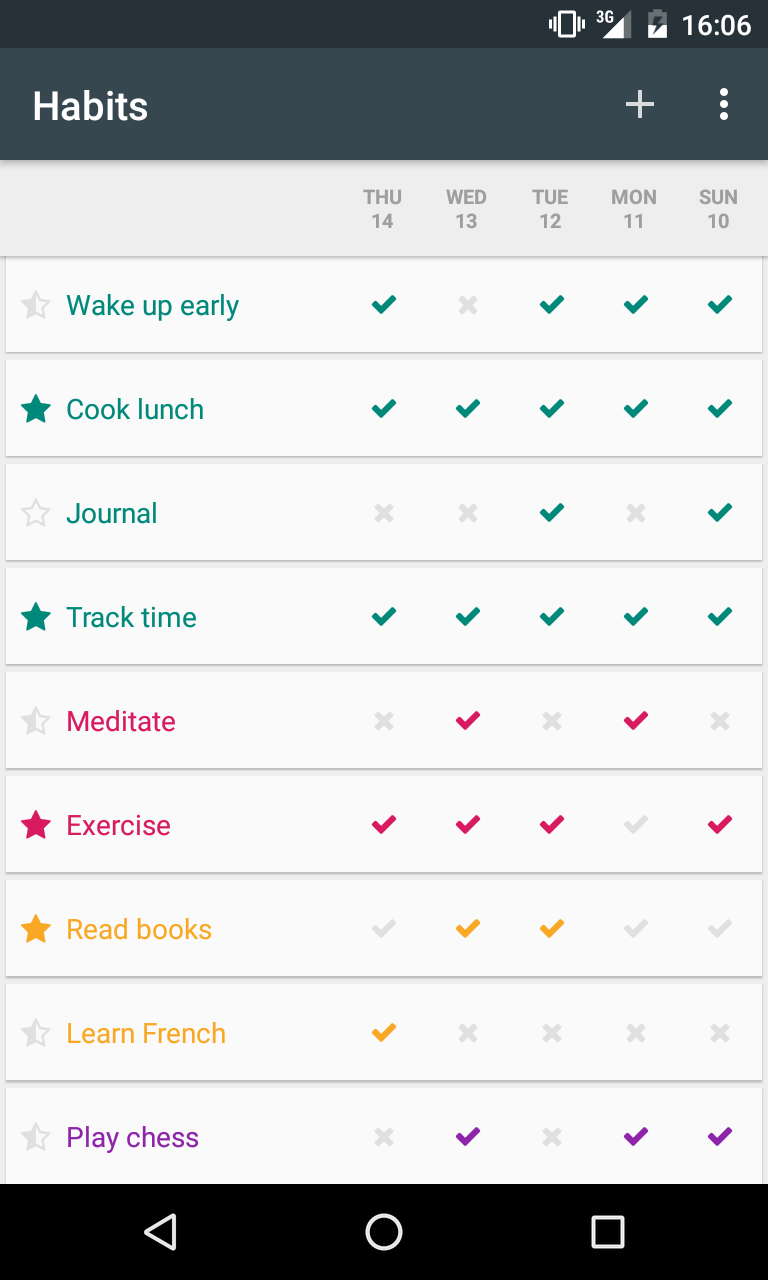
Task: Toggle Exercise check for Monday 11
Action: 636,825
